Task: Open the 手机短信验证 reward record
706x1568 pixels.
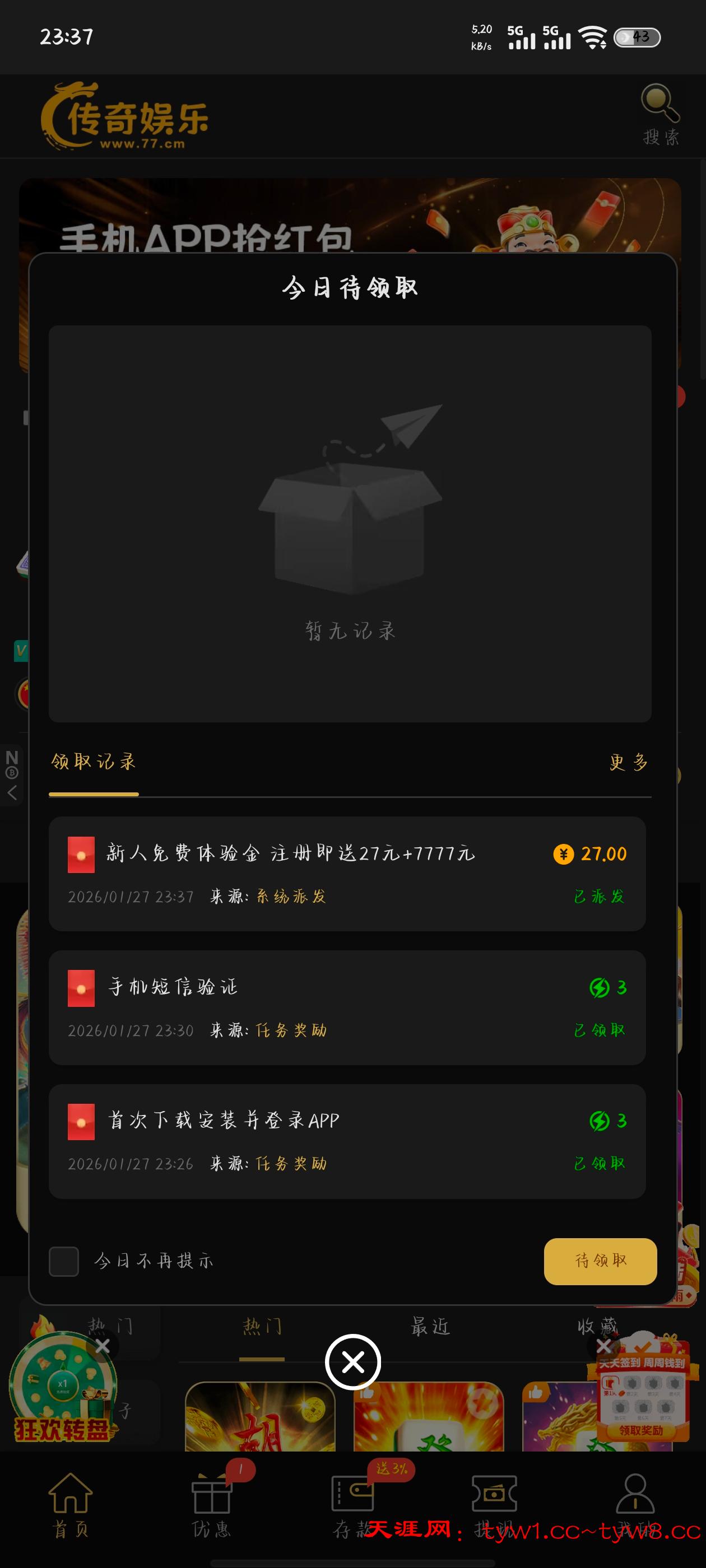Action: coord(347,1007)
